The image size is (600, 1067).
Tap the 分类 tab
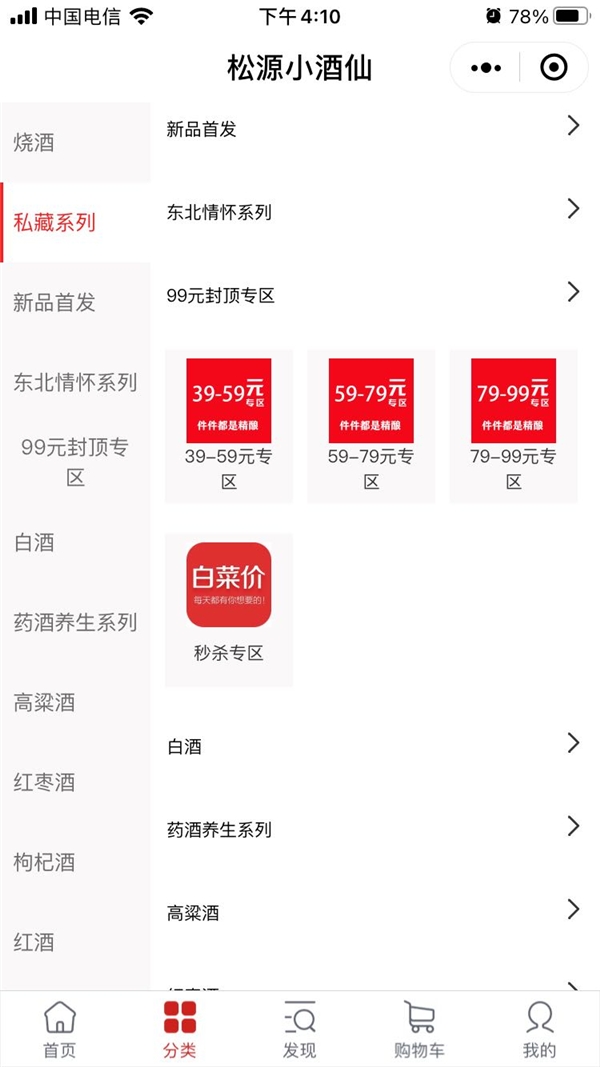click(180, 1029)
